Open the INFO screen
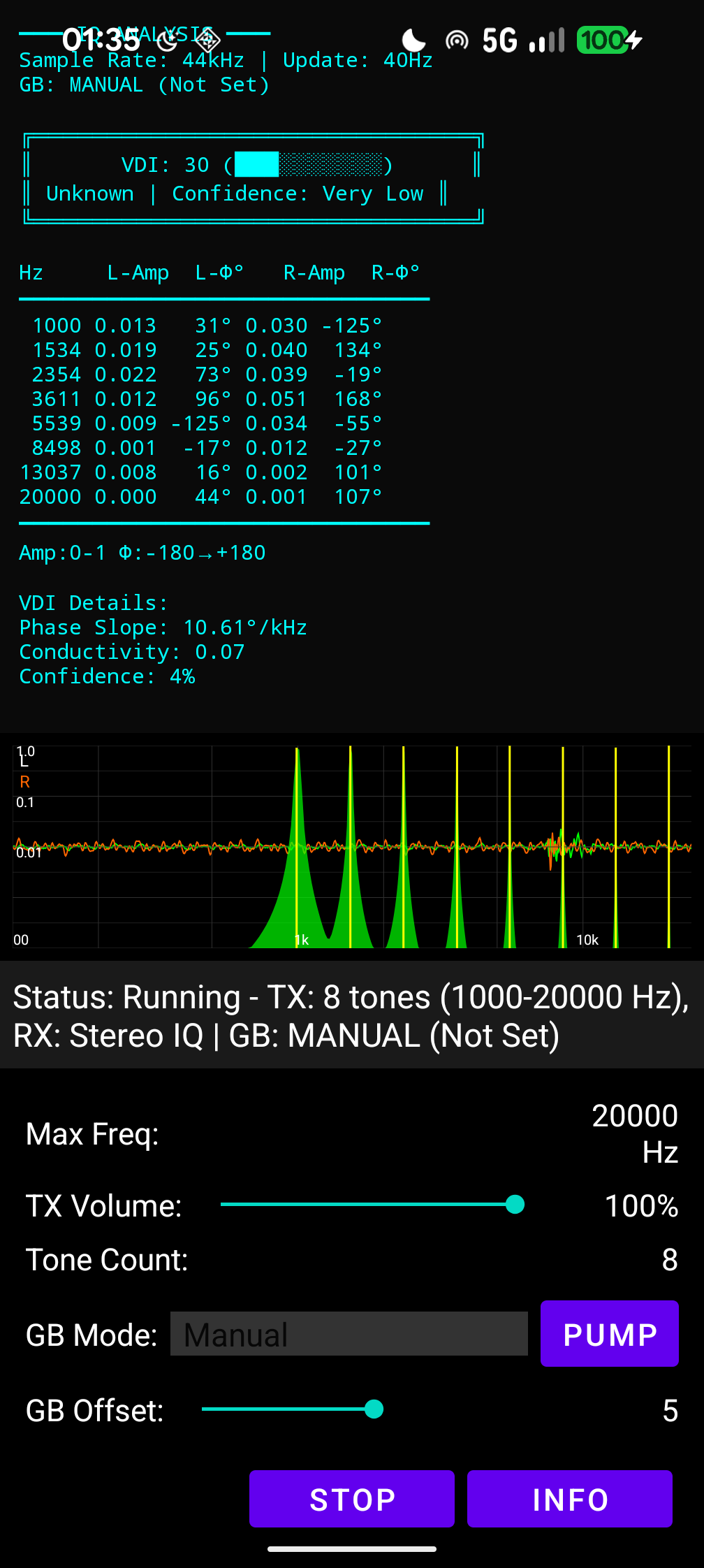Image resolution: width=704 pixels, height=1568 pixels. point(569,1499)
